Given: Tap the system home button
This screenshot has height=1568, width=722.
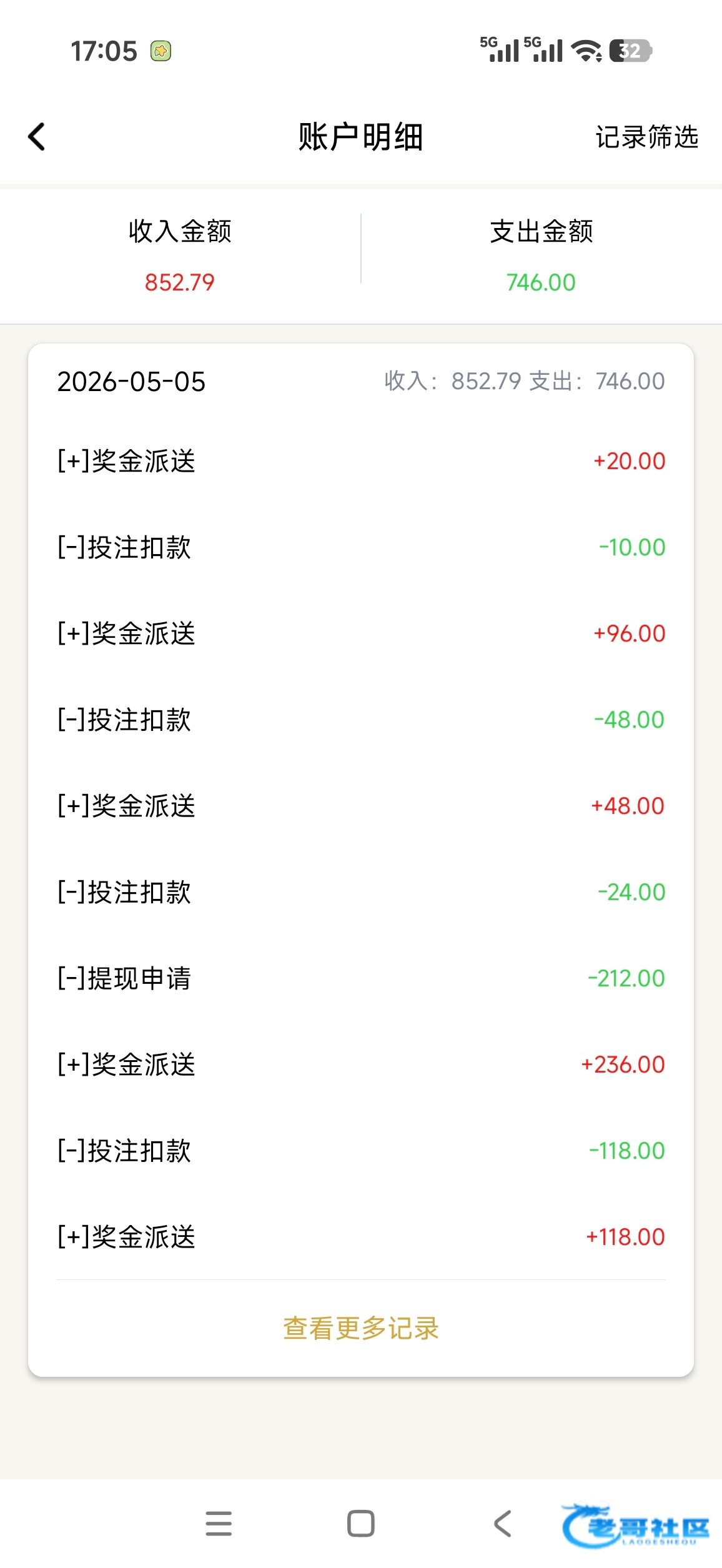Looking at the screenshot, I should click(361, 1524).
